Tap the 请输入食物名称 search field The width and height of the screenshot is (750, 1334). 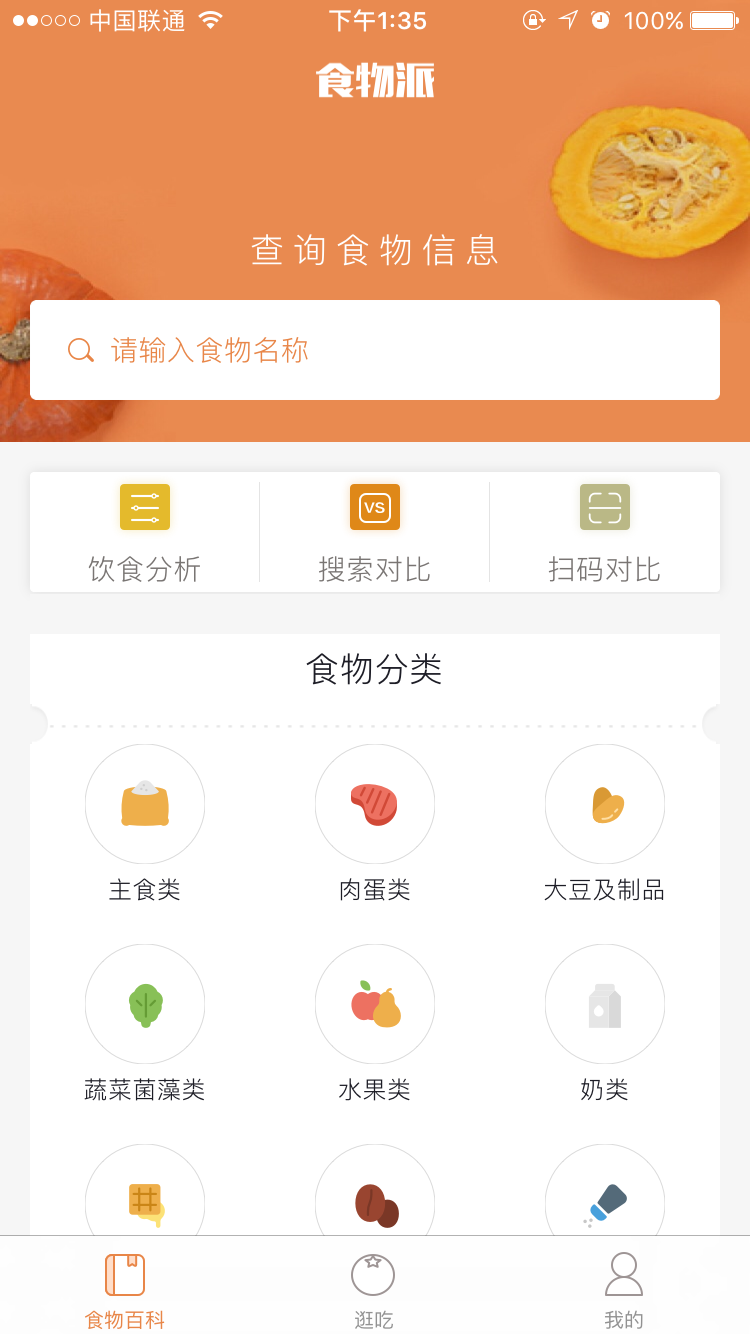tap(375, 350)
